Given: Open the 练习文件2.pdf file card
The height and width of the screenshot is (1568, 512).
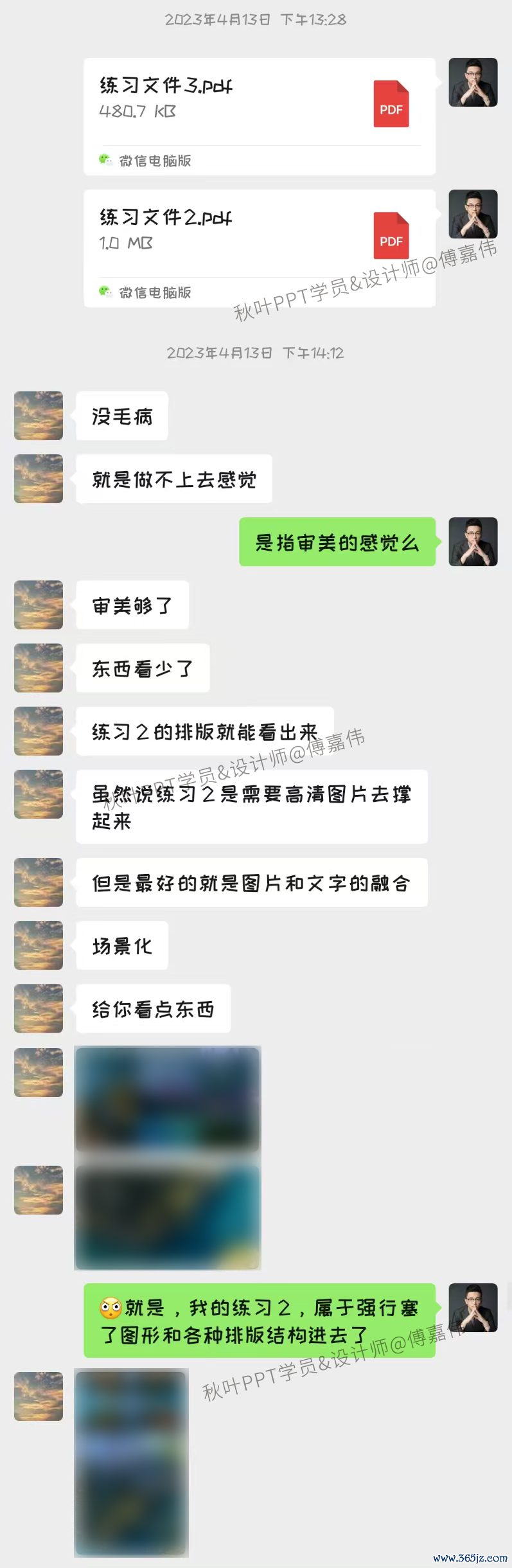Looking at the screenshot, I should click(x=259, y=247).
